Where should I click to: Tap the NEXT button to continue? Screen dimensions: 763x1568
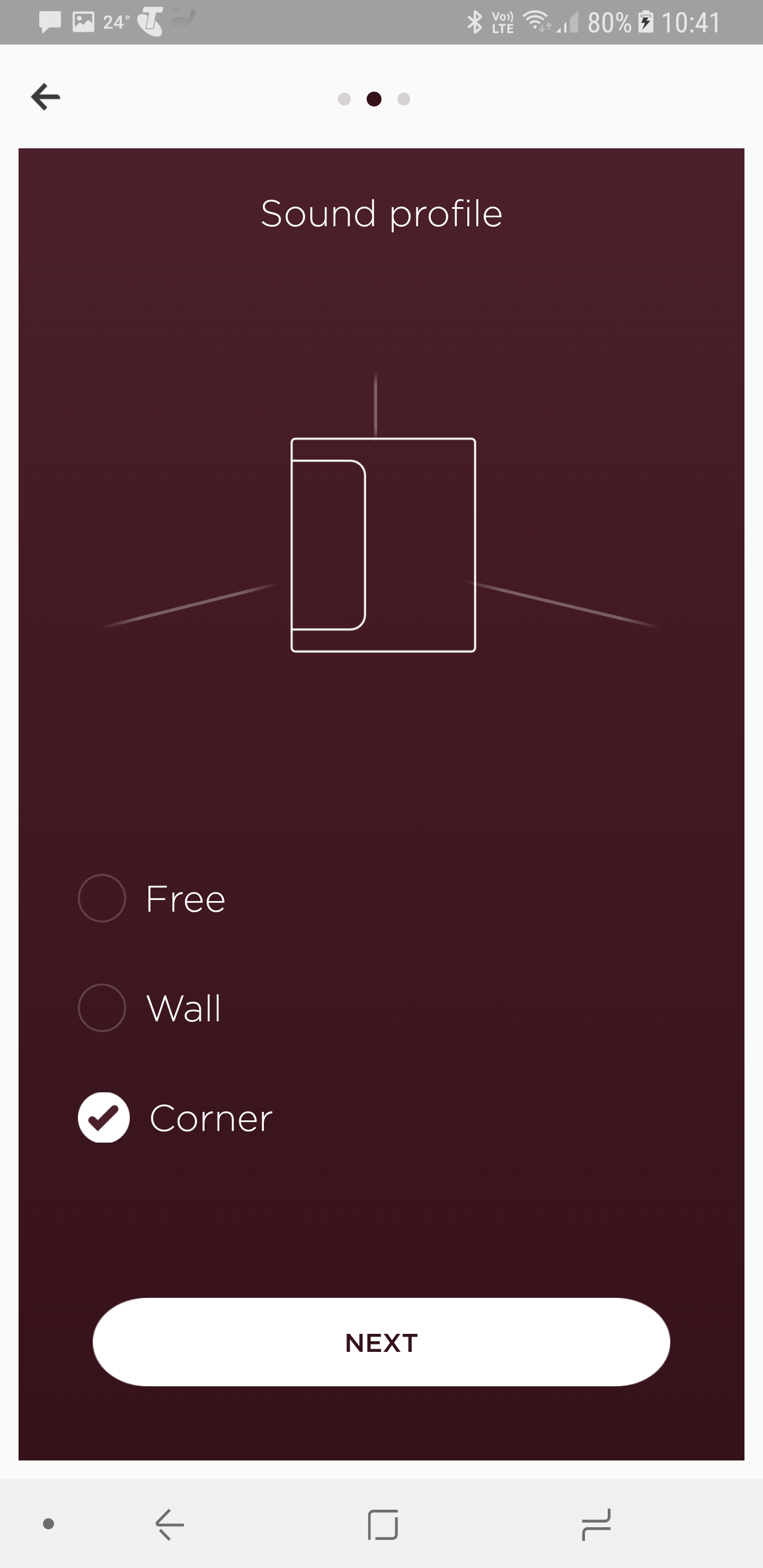coord(381,1342)
